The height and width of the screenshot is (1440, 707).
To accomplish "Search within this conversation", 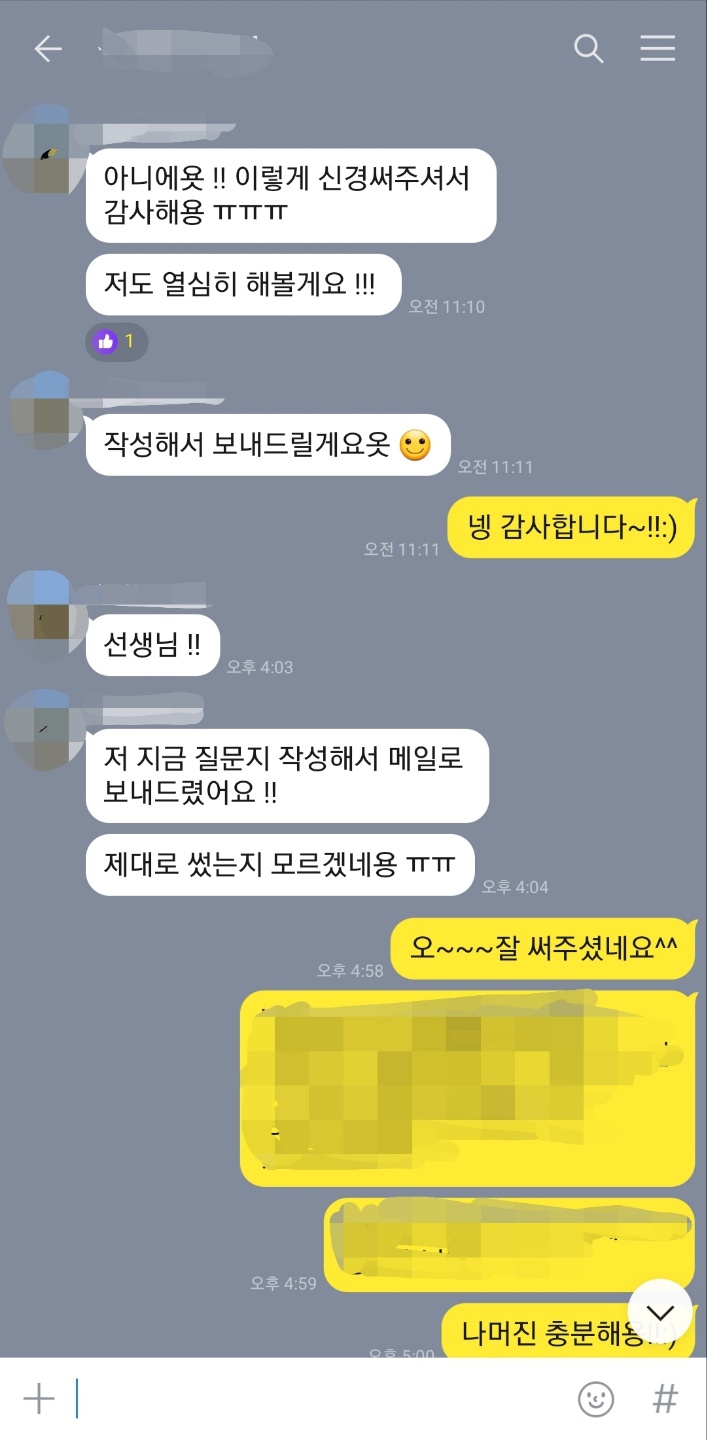I will (588, 48).
